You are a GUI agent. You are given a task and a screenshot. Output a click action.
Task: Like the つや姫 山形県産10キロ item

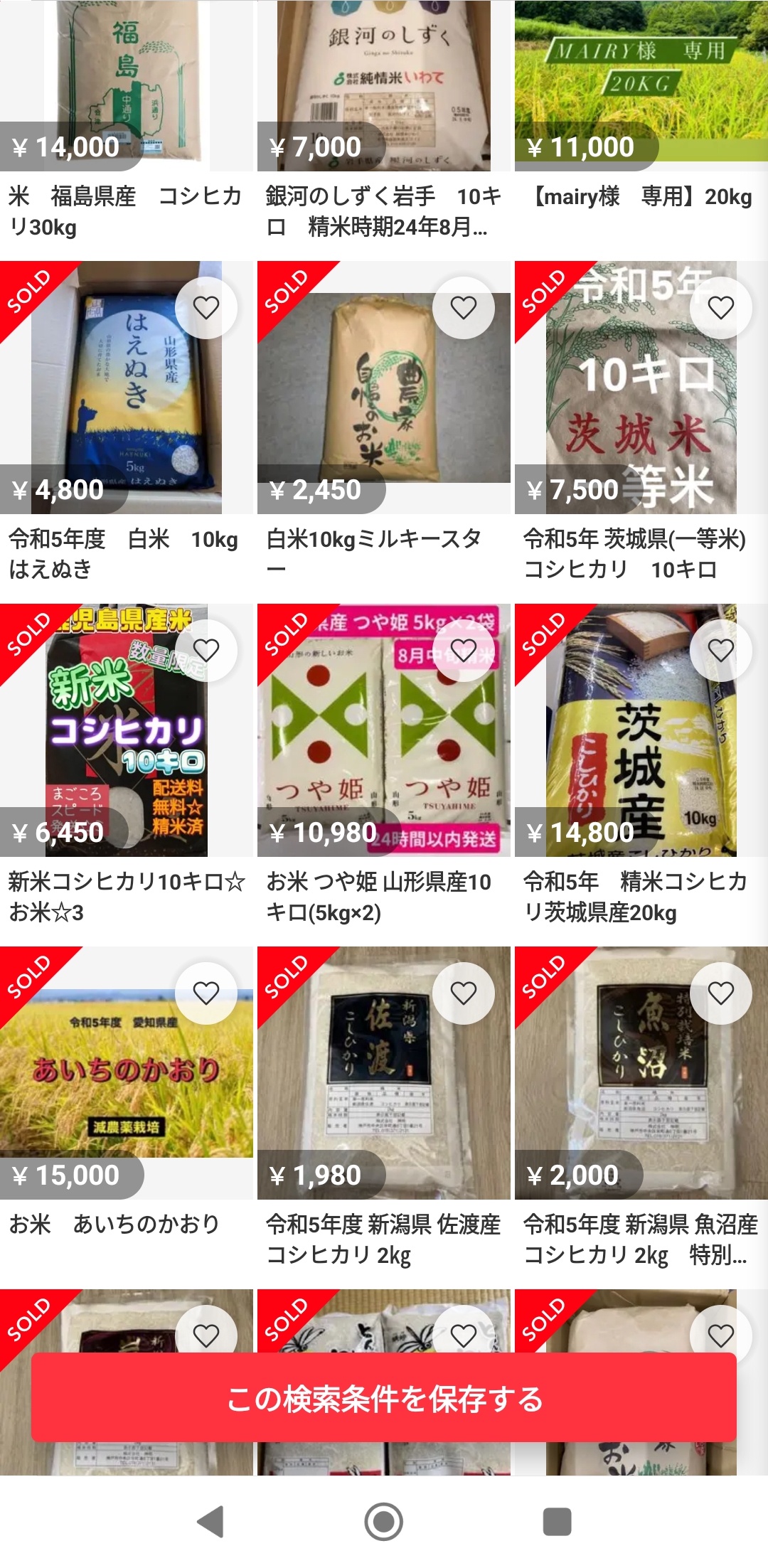tap(464, 651)
